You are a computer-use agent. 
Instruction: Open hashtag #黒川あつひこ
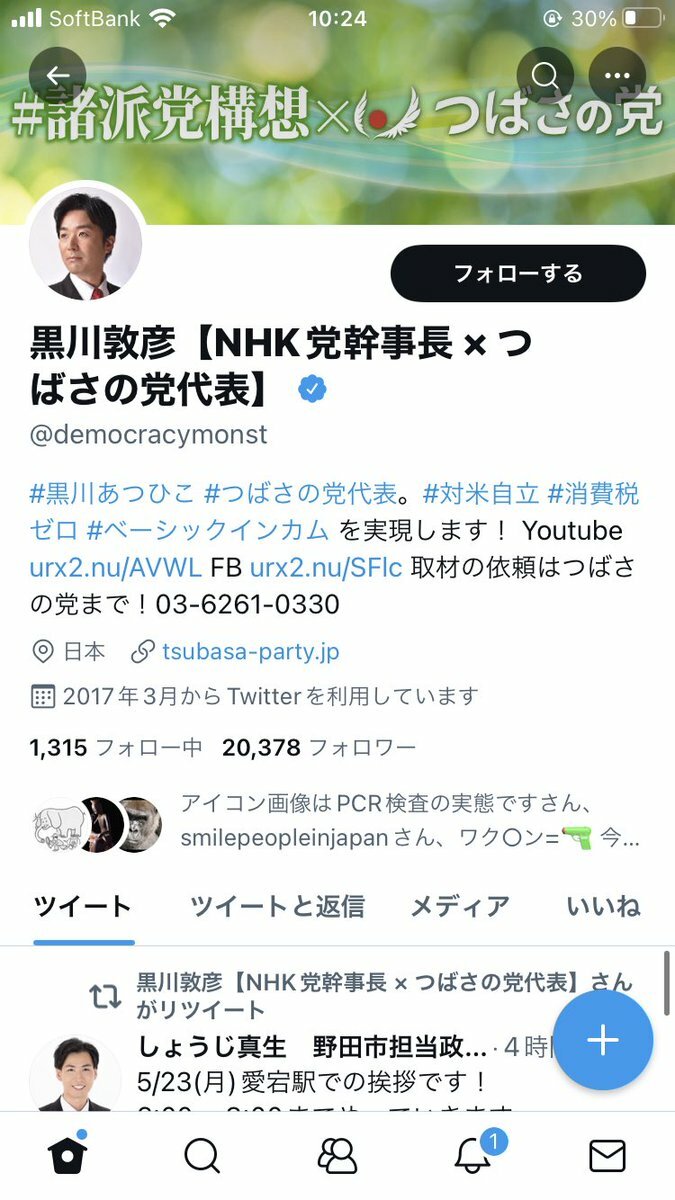[112, 494]
